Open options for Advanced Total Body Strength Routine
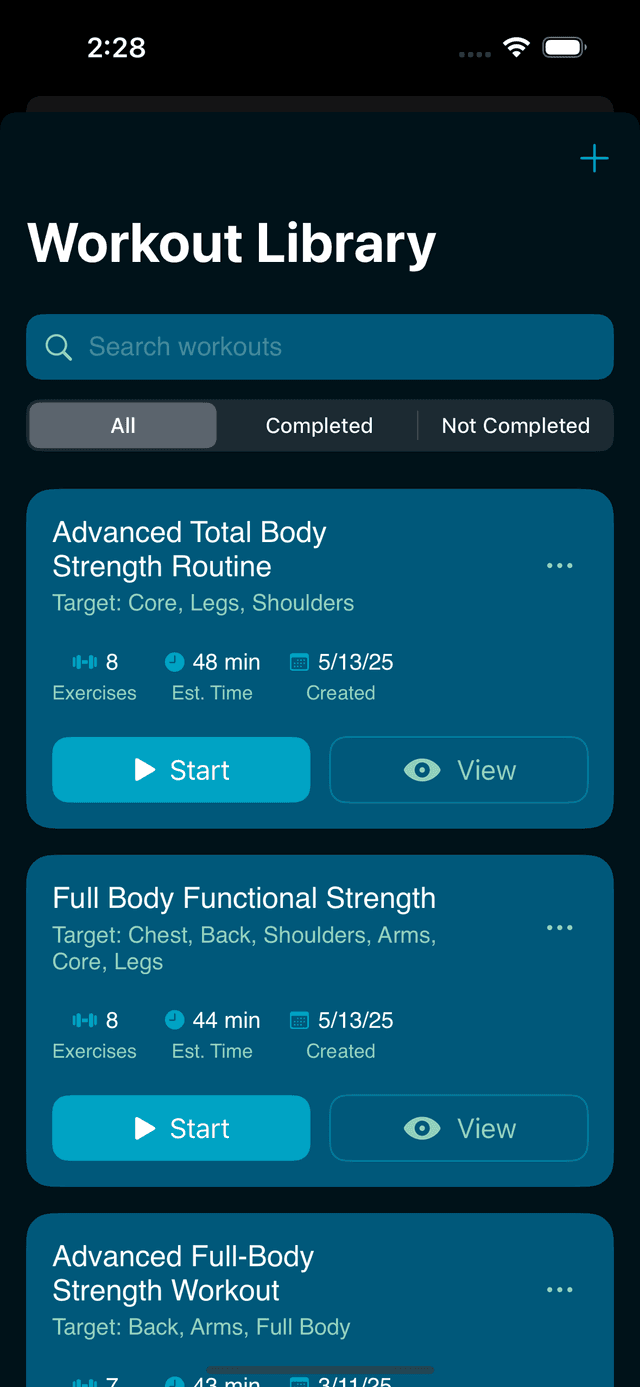 pos(560,566)
